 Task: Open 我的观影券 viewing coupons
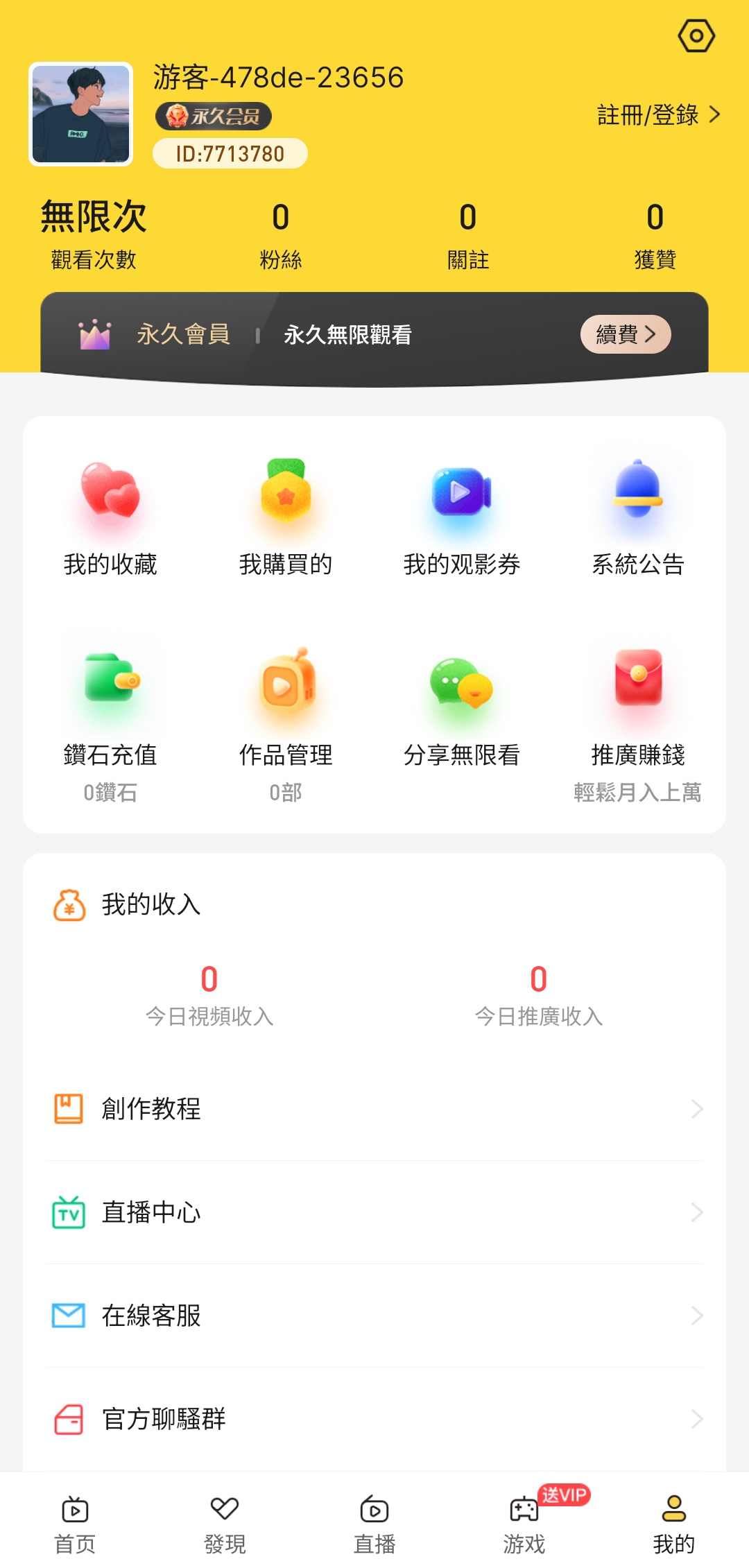point(462,518)
